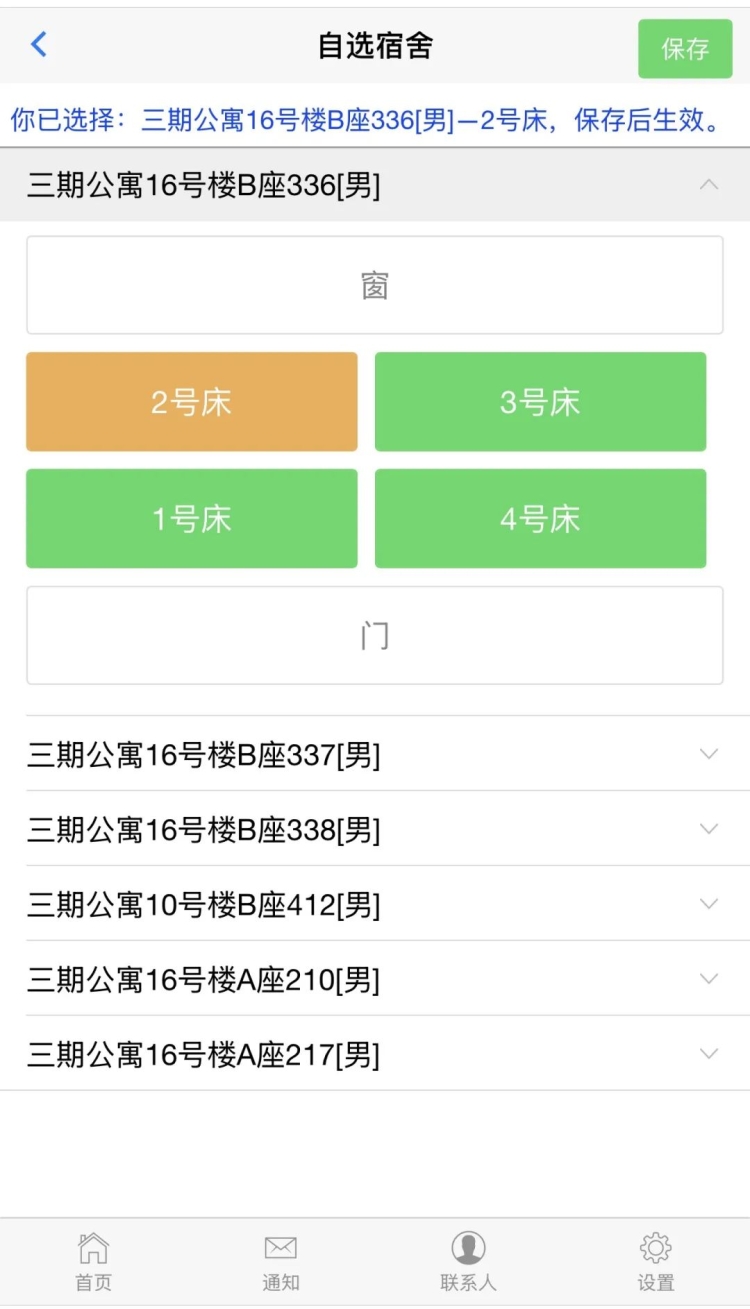
Task: Open the 设置 settings tab
Action: tap(656, 1261)
